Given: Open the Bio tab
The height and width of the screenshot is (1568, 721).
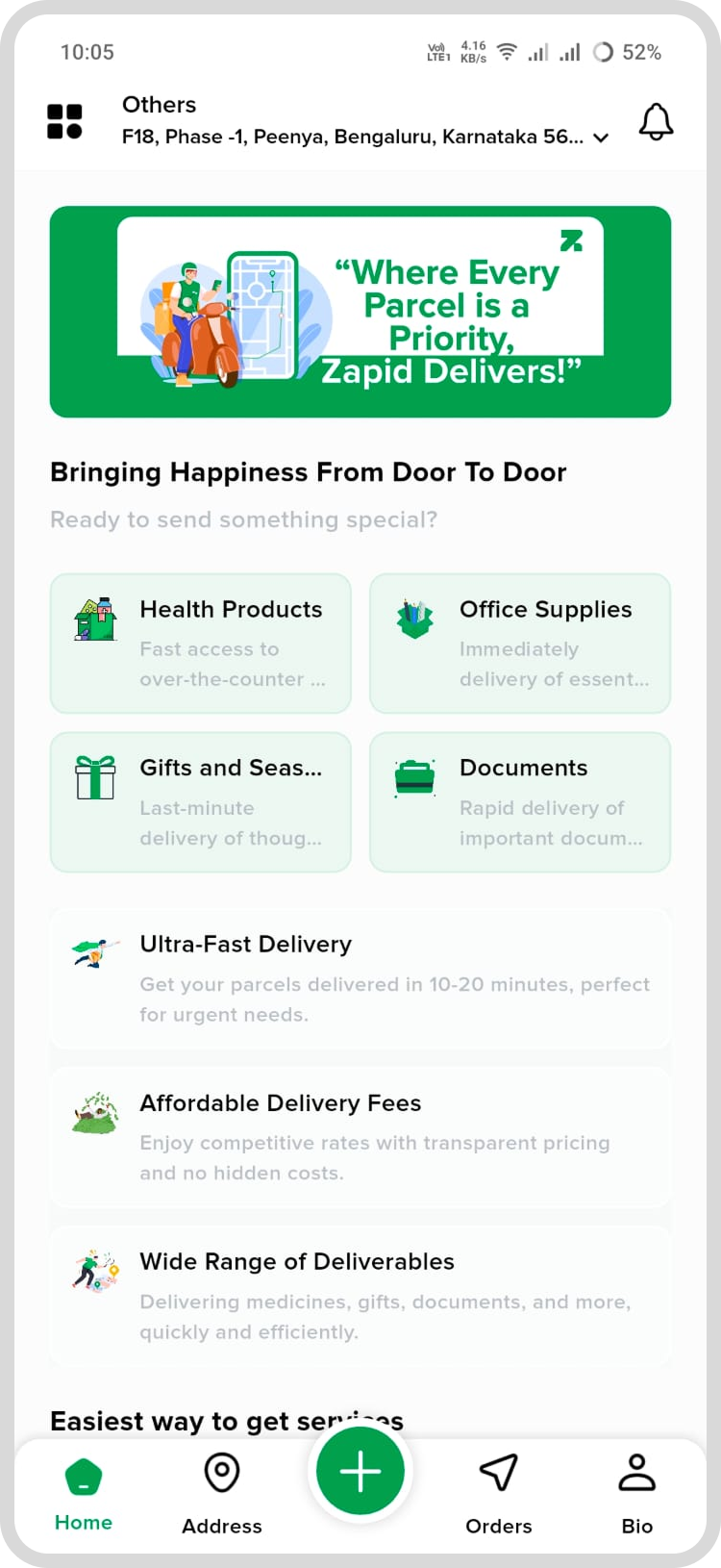Looking at the screenshot, I should pos(636,1488).
